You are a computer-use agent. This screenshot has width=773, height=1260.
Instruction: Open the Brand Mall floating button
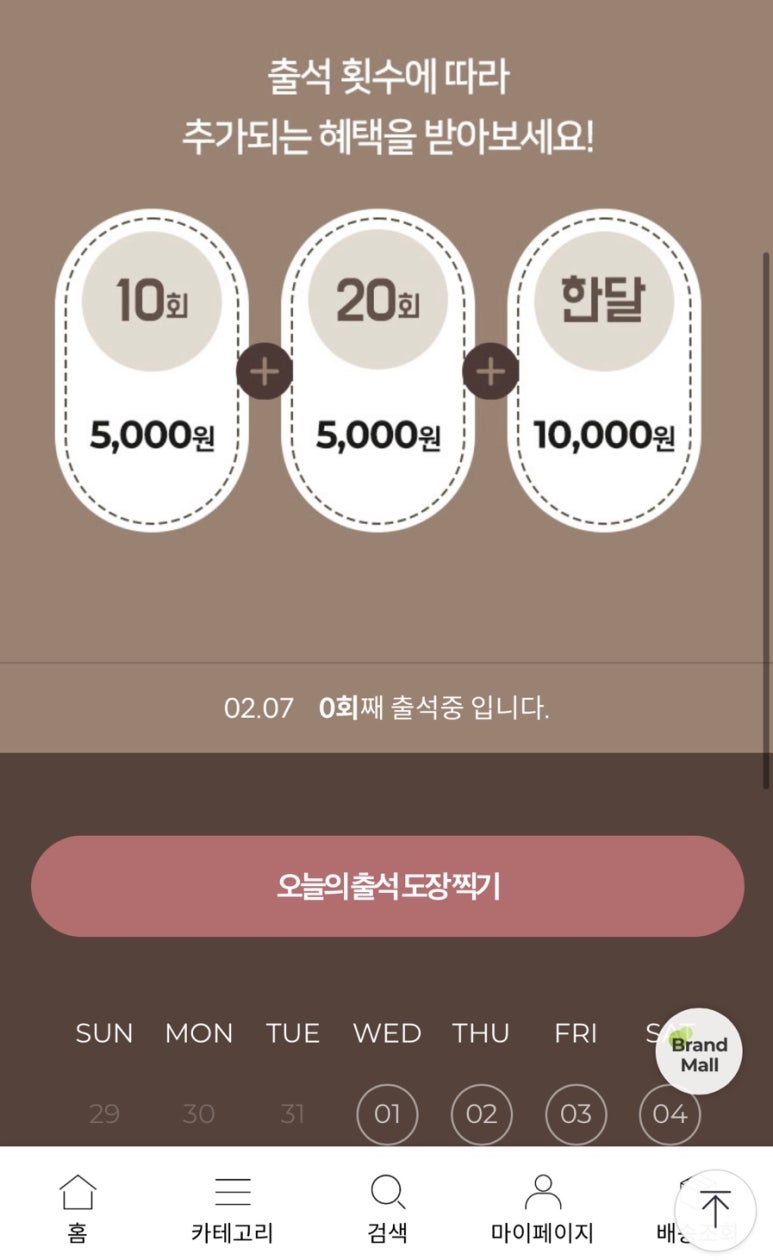pos(699,1052)
